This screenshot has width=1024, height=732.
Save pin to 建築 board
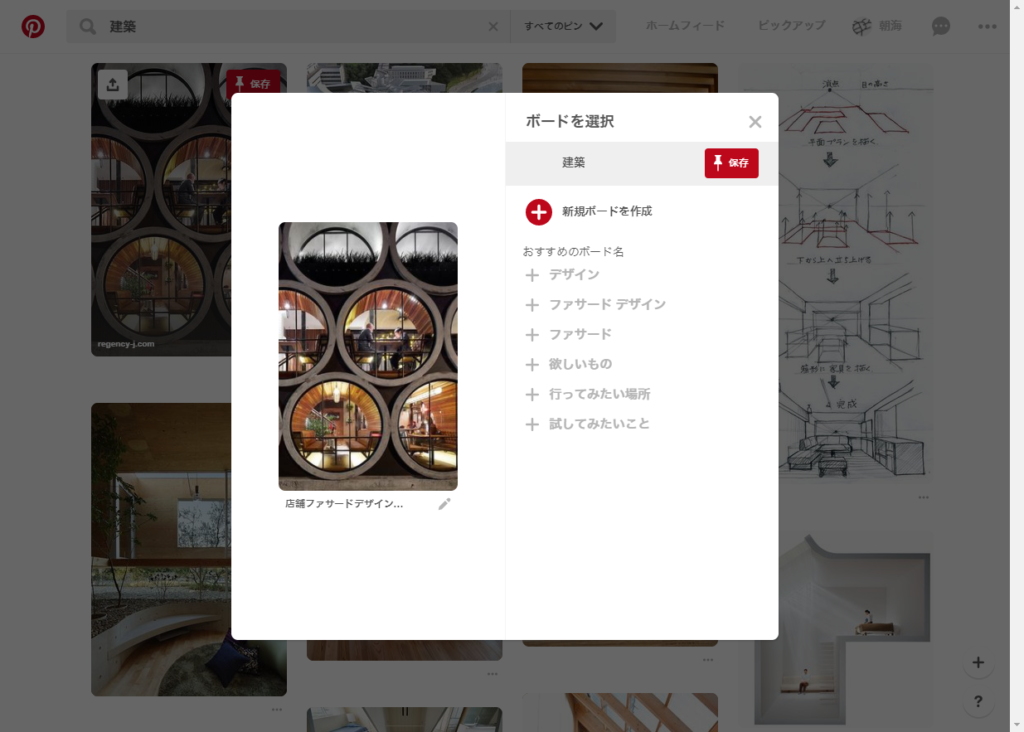click(731, 163)
